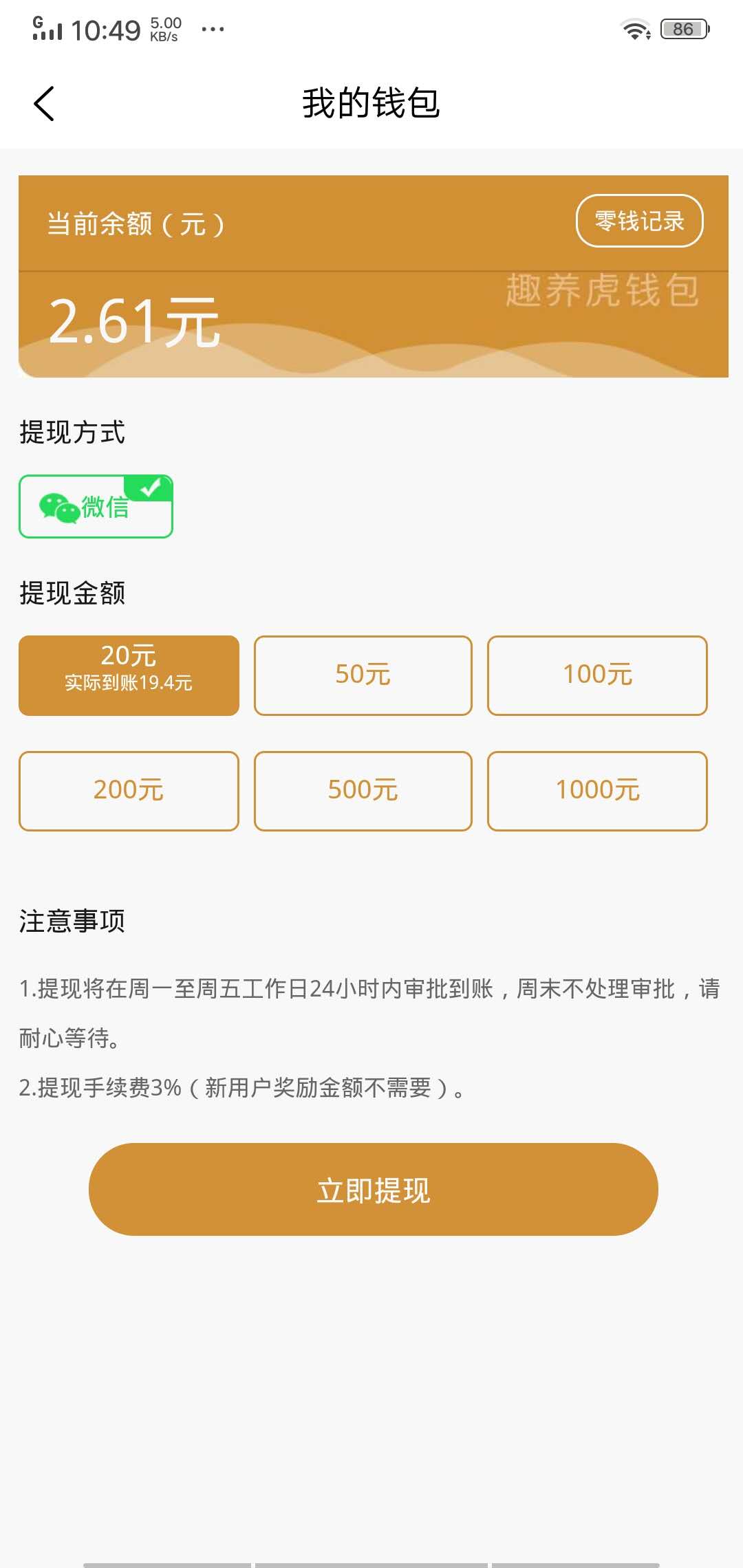Reselect the 20元 amount tile
This screenshot has height=1568, width=743.
(x=129, y=675)
